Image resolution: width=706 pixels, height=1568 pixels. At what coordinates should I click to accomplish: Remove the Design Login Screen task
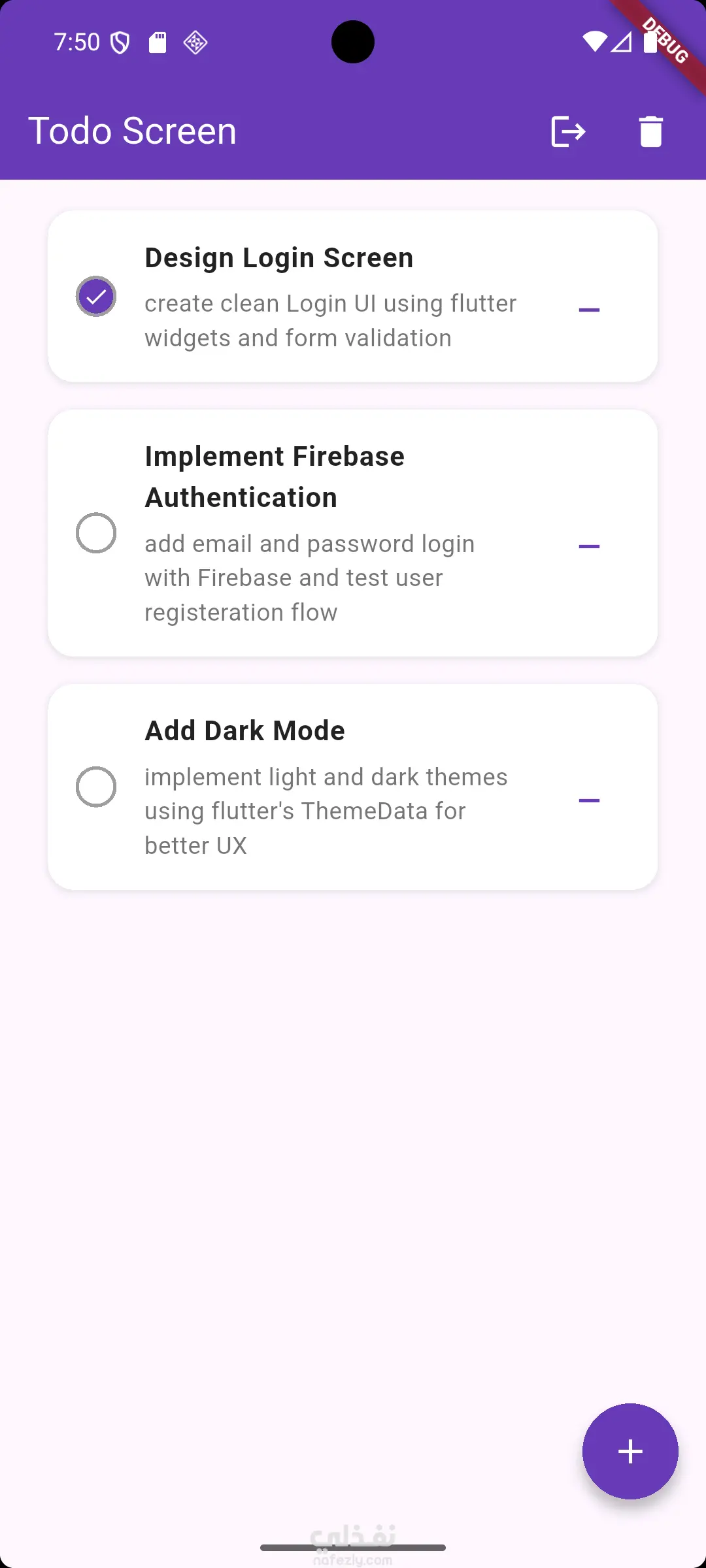point(589,310)
